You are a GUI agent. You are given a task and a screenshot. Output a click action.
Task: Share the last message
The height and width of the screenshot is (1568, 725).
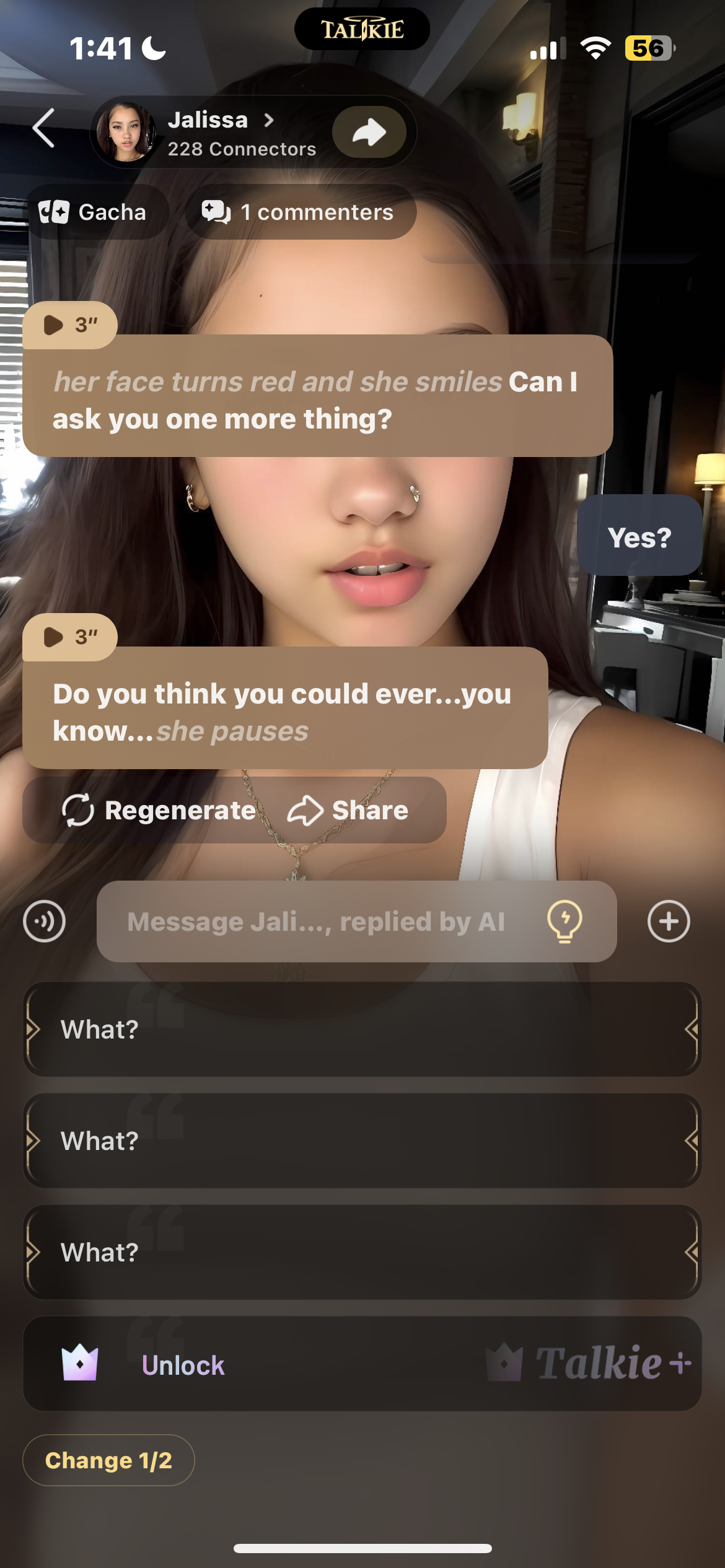click(348, 810)
